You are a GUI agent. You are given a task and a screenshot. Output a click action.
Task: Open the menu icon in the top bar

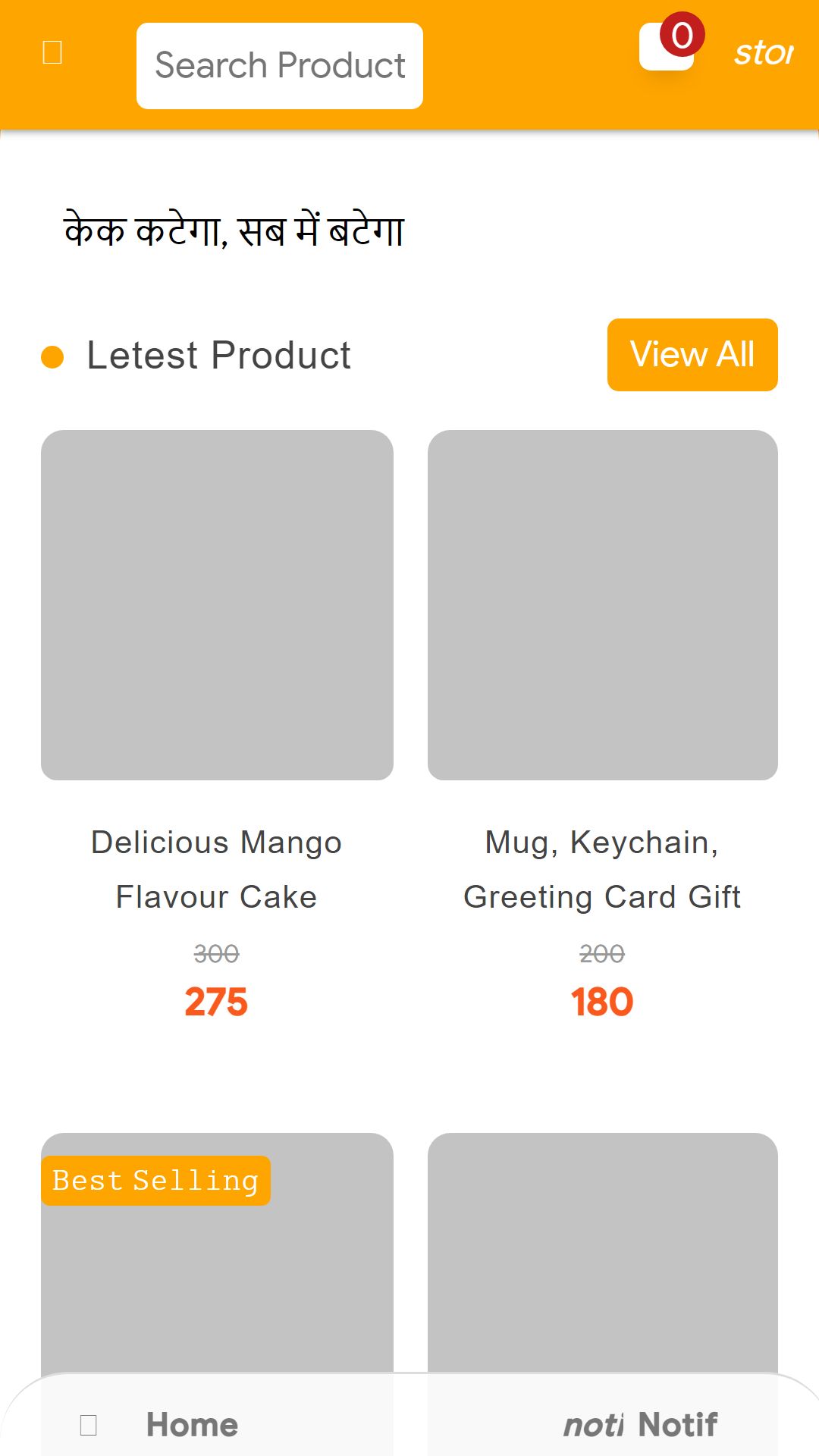point(52,52)
